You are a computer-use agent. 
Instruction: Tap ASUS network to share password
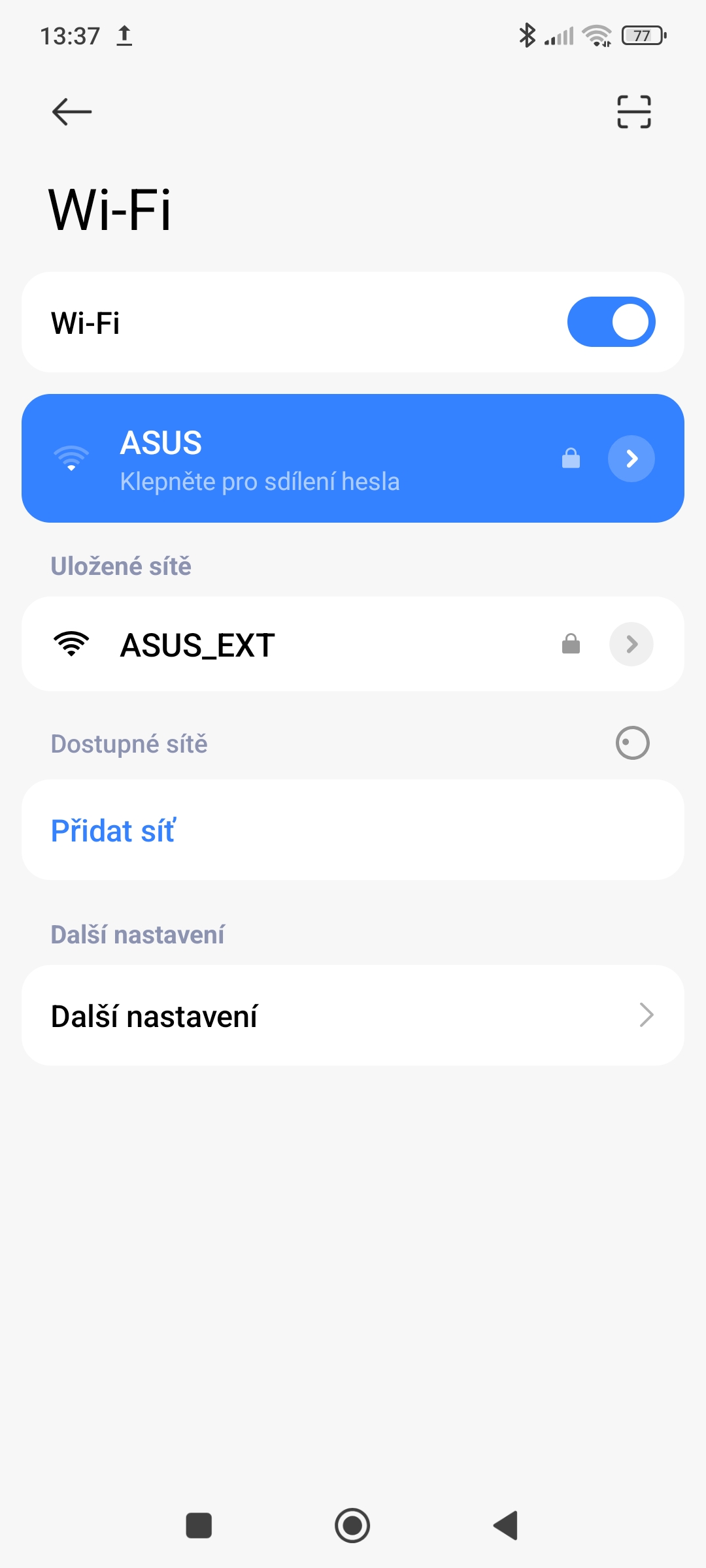point(294,459)
